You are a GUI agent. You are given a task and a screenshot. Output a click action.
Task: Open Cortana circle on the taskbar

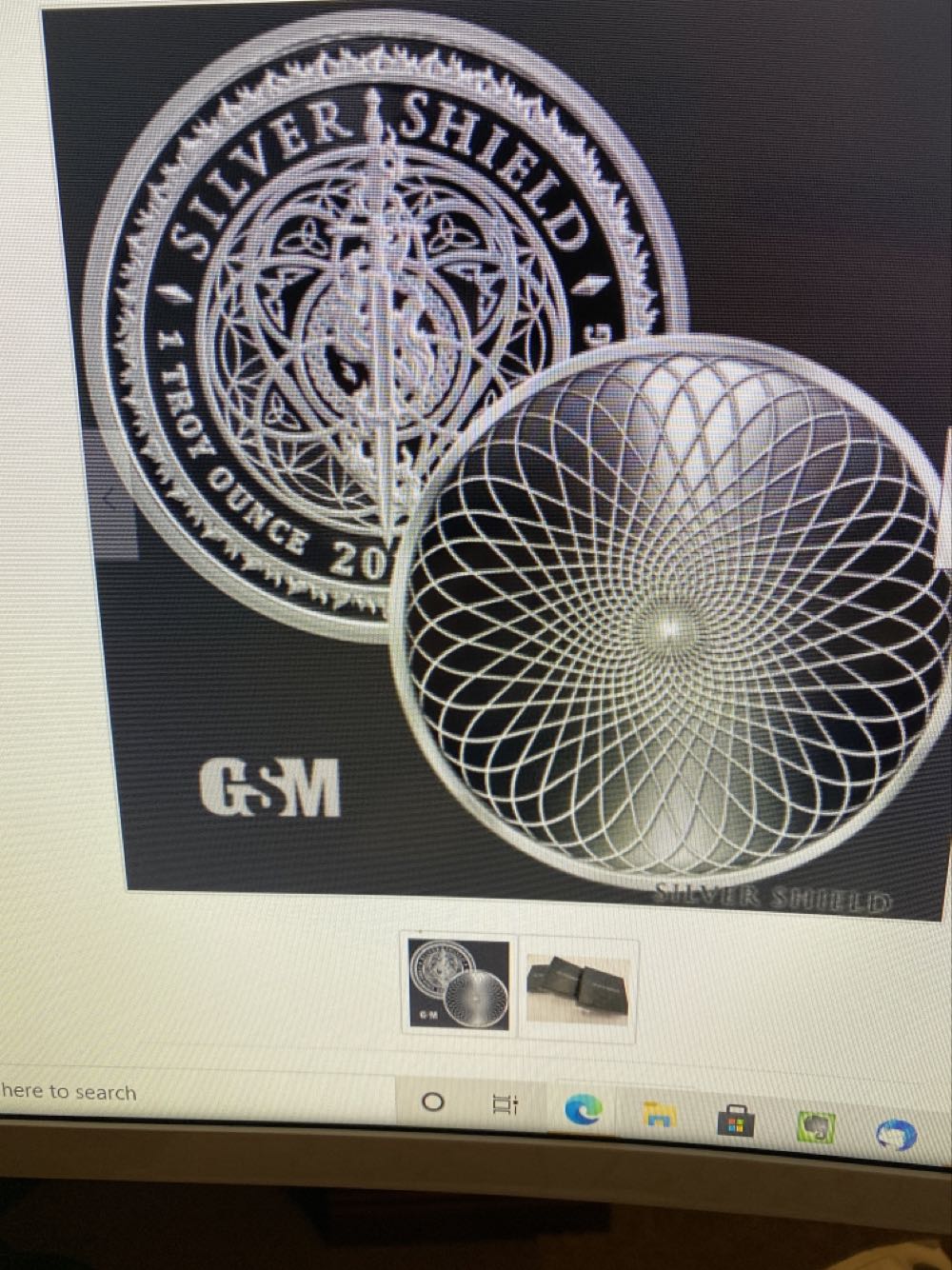click(432, 1102)
